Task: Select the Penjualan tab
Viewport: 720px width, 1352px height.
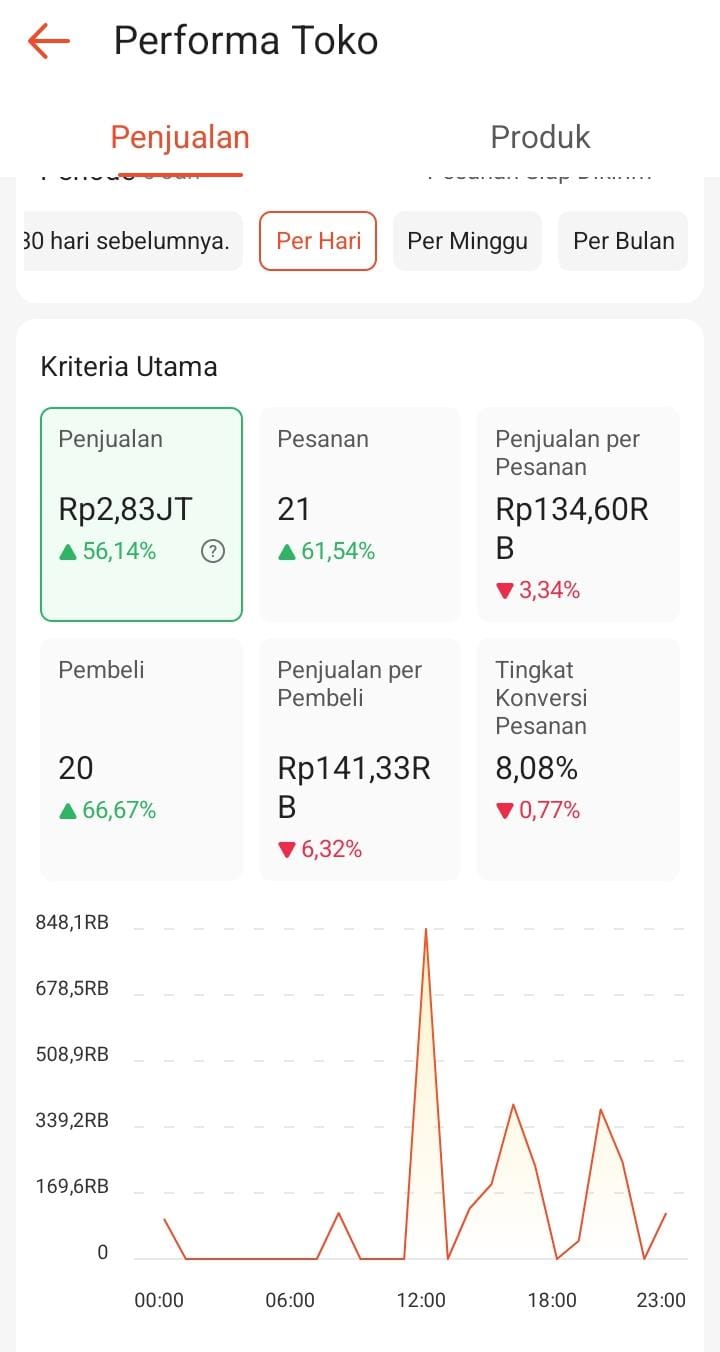Action: 180,137
